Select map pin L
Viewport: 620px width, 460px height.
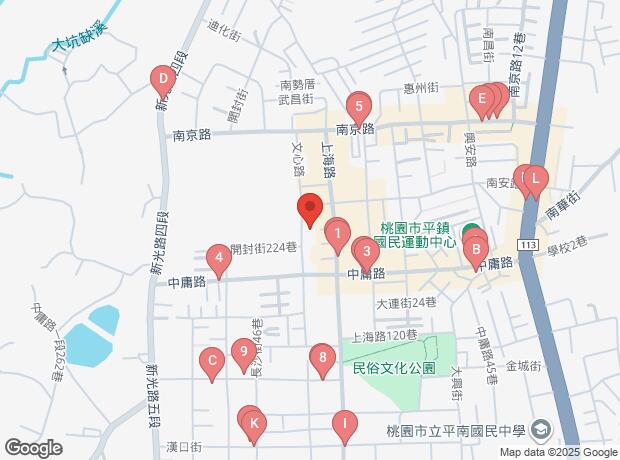pos(535,182)
